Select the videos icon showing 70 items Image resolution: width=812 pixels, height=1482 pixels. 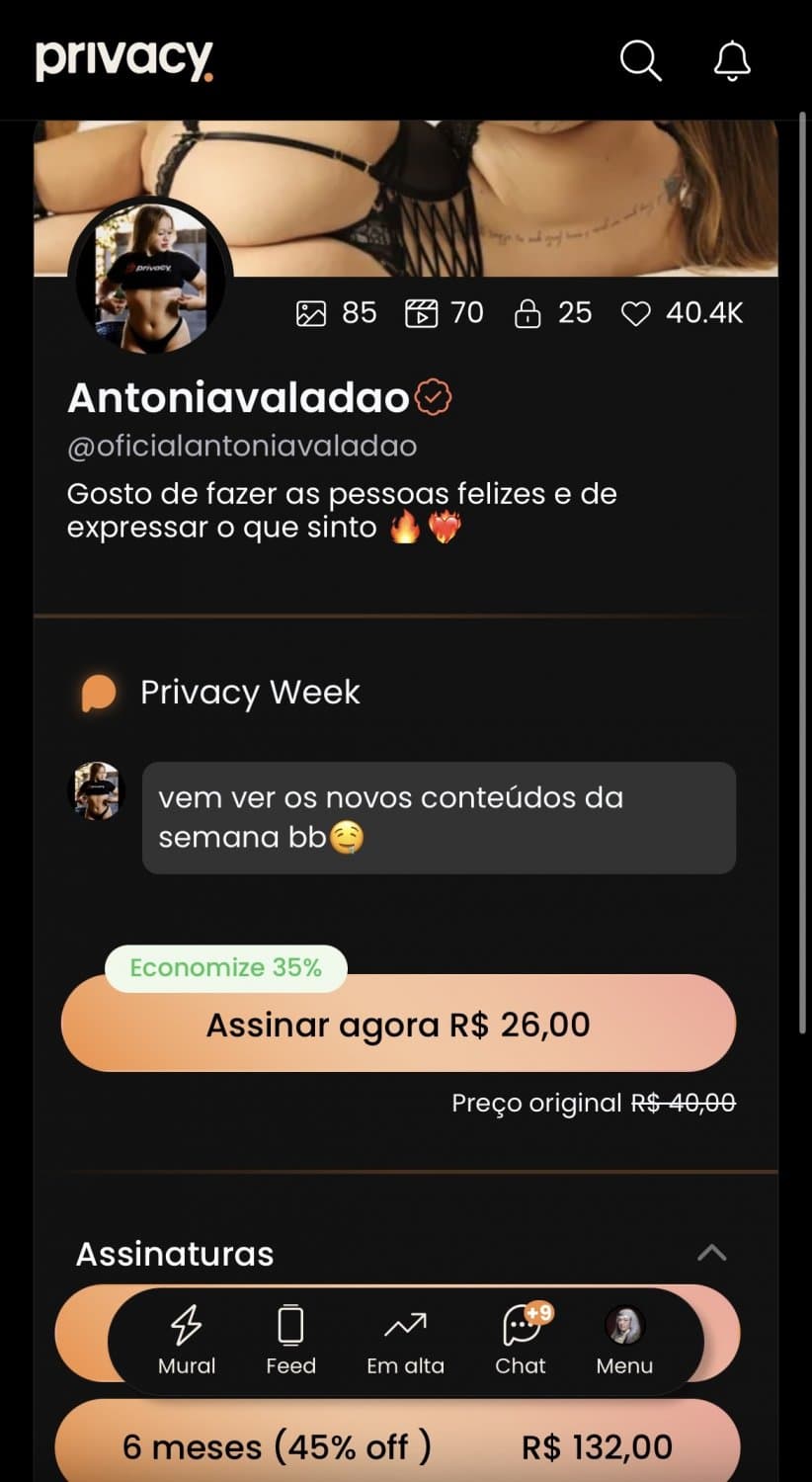tap(423, 312)
